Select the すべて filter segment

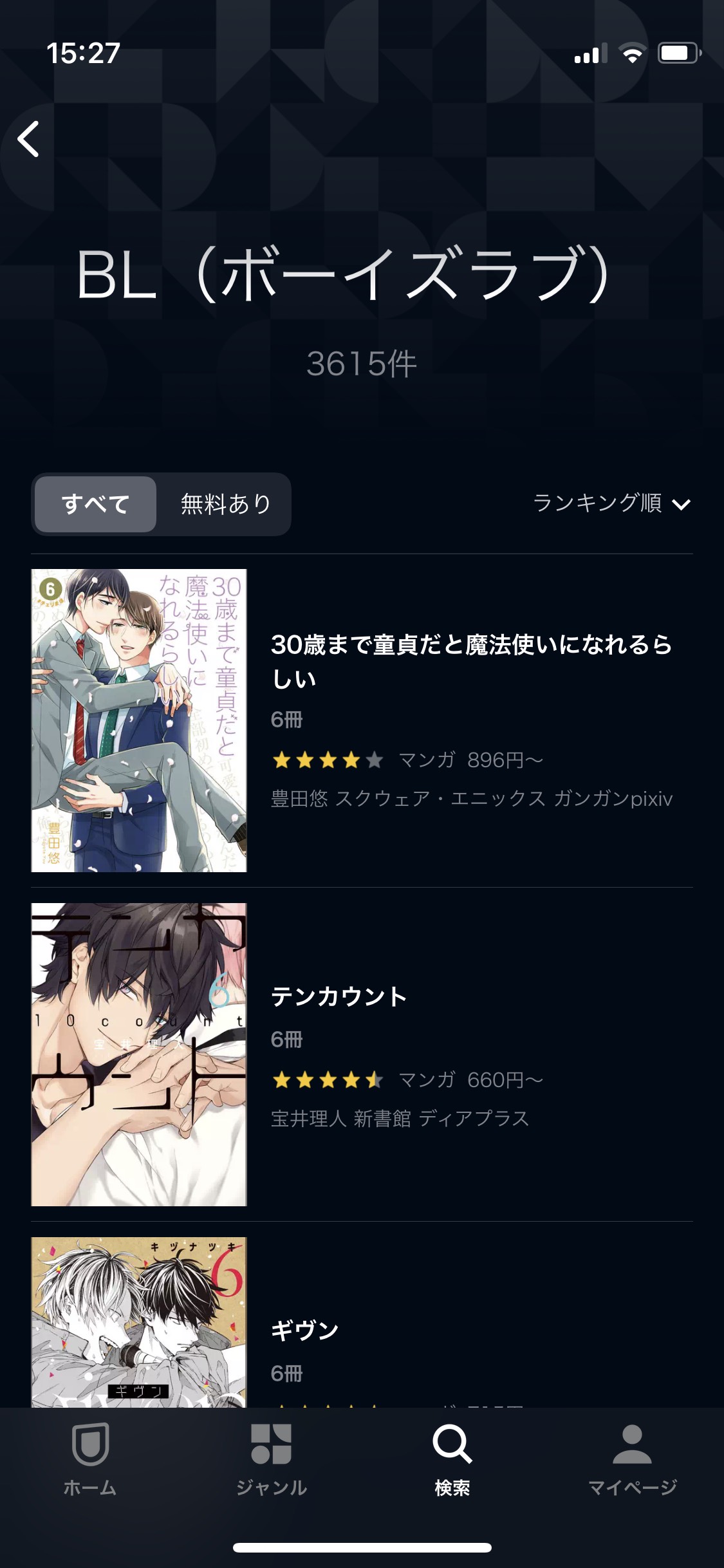pos(95,504)
